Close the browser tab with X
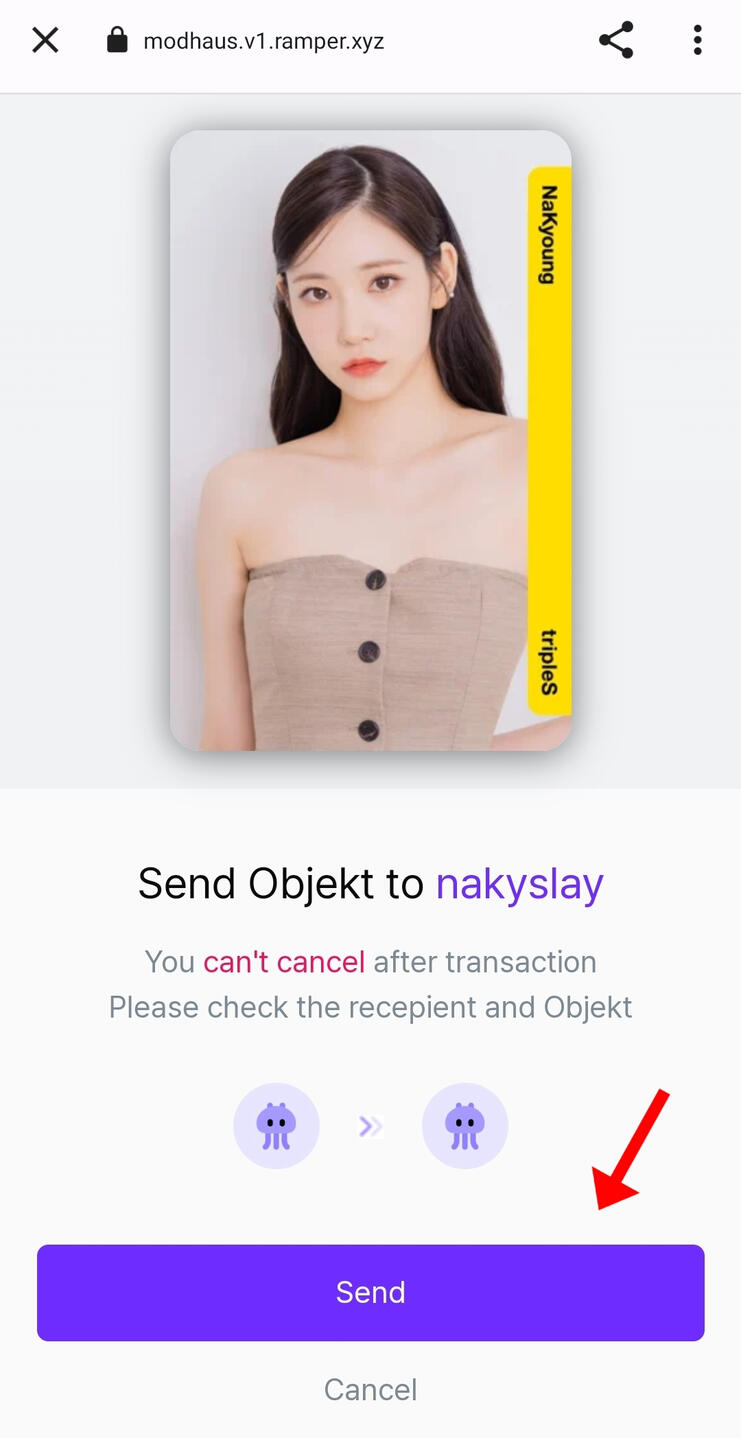741x1438 pixels. click(x=45, y=41)
